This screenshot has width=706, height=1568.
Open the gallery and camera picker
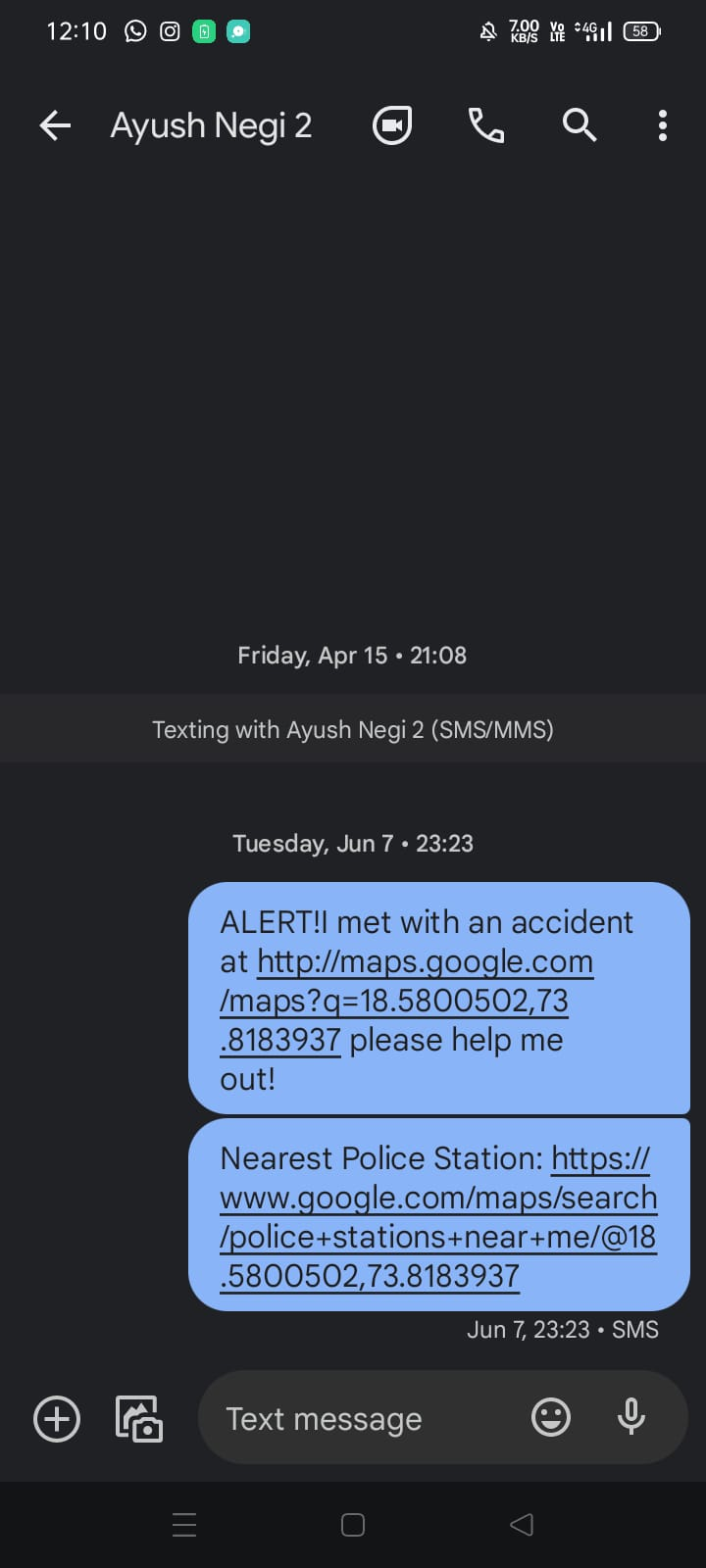(x=139, y=1419)
